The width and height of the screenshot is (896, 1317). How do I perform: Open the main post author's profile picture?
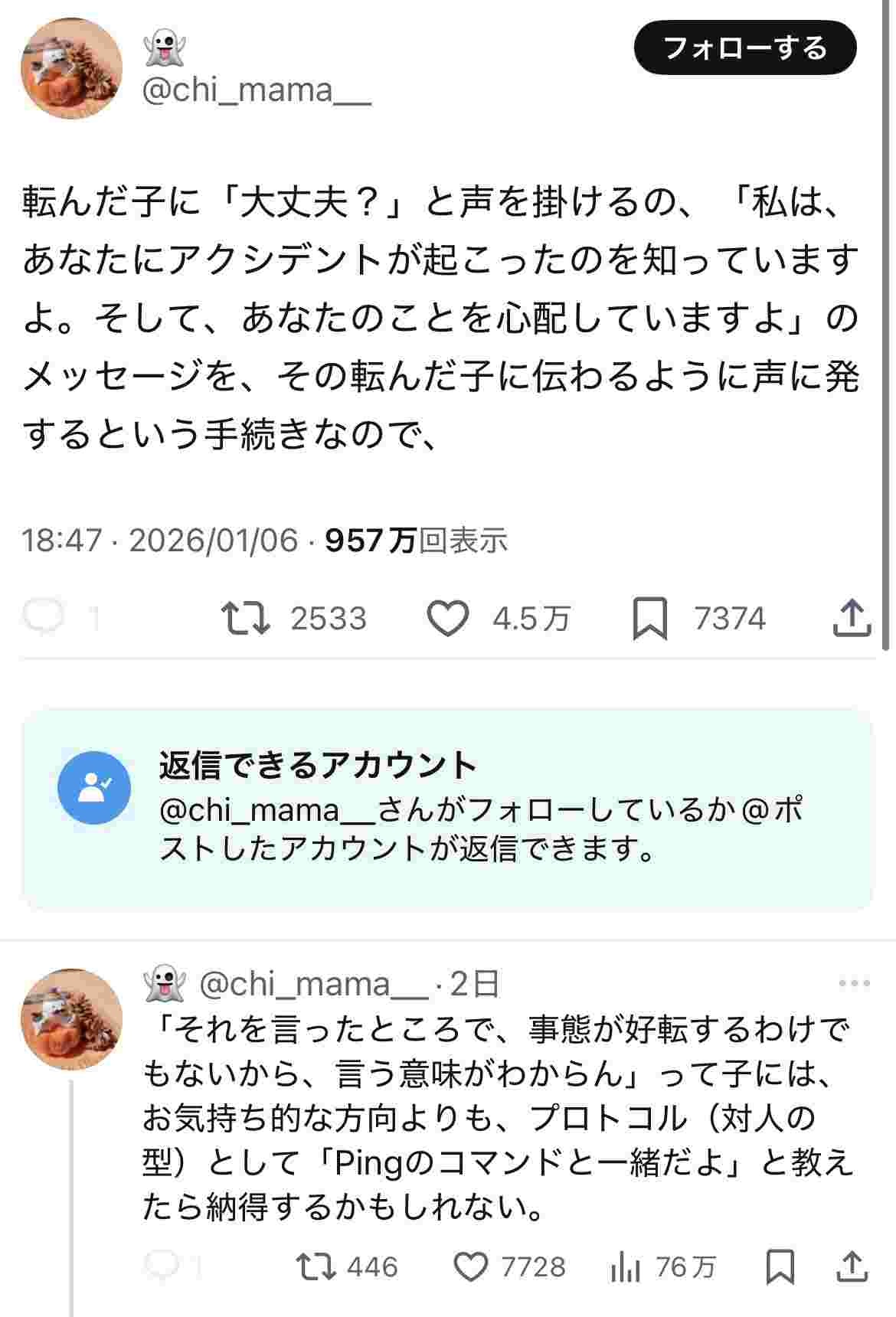[x=71, y=69]
